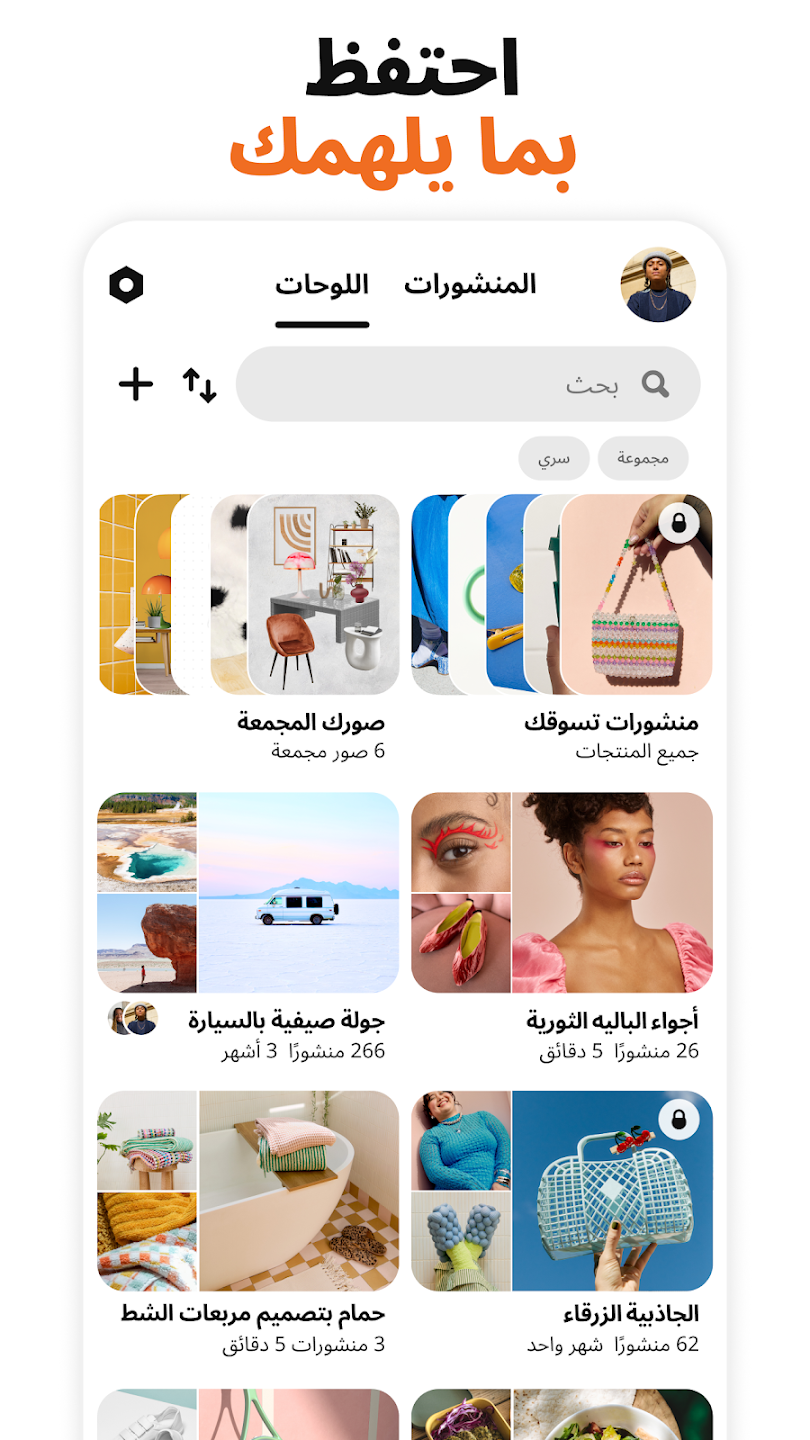Image resolution: width=810 pixels, height=1440 pixels.
Task: Enable the مجموعة group boards filter
Action: 644,458
